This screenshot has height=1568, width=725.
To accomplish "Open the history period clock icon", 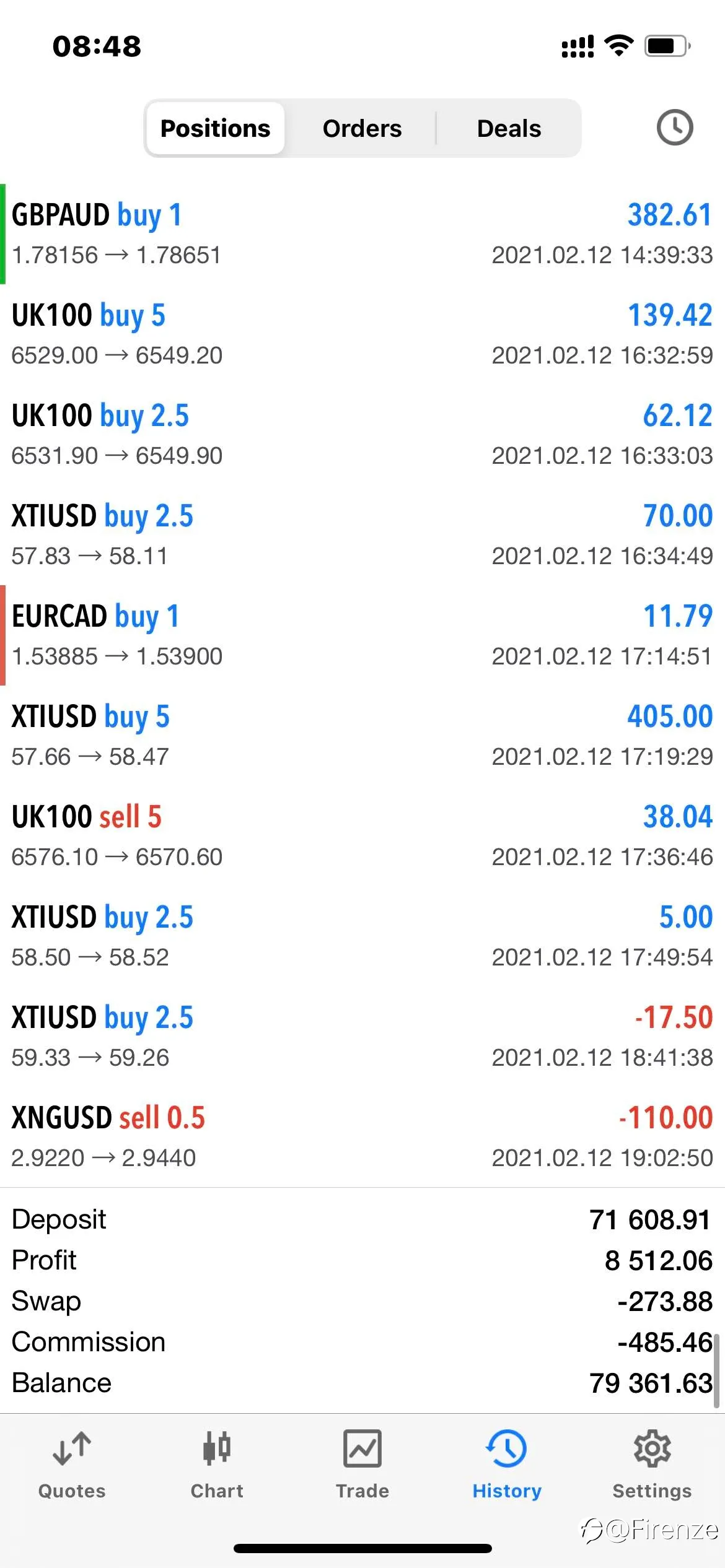I will [674, 128].
